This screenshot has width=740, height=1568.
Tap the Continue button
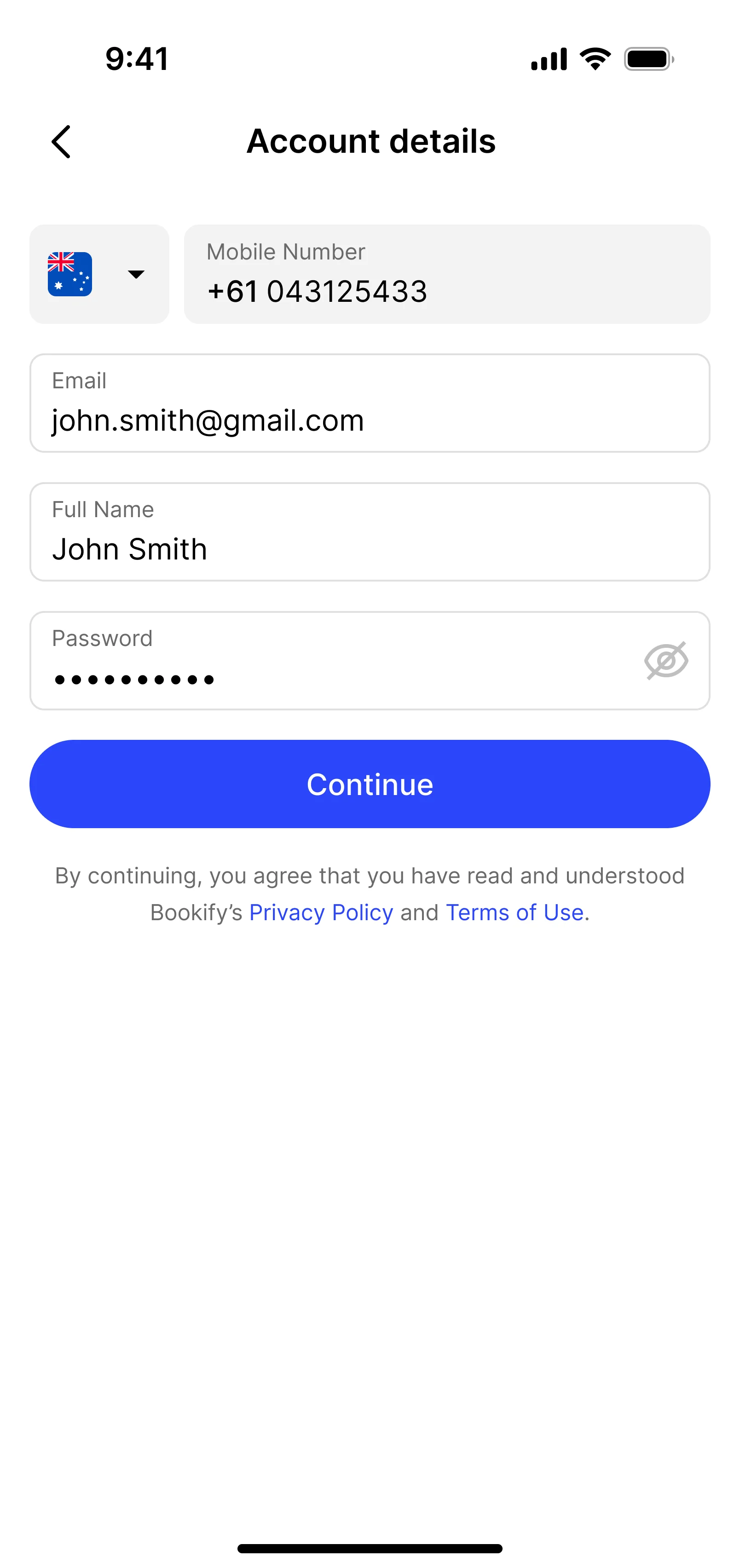(369, 784)
